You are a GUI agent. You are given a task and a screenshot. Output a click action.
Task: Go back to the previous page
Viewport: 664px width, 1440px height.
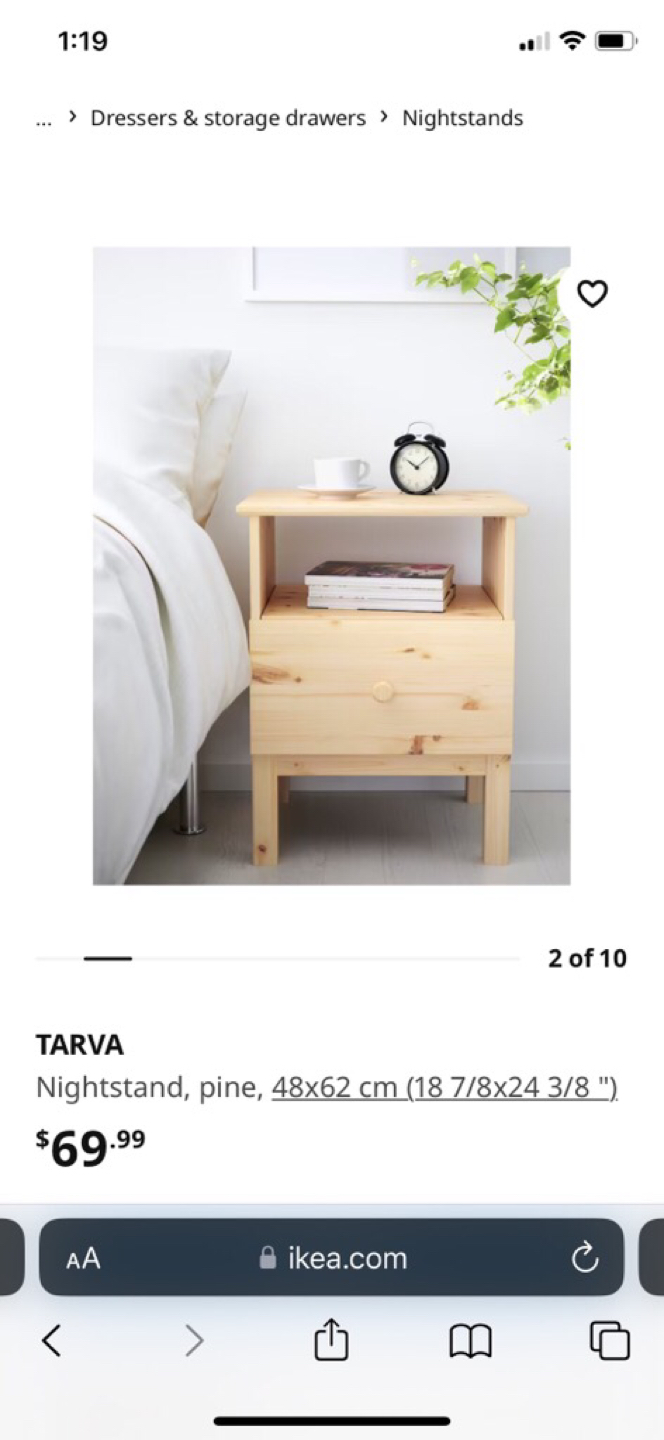52,1340
